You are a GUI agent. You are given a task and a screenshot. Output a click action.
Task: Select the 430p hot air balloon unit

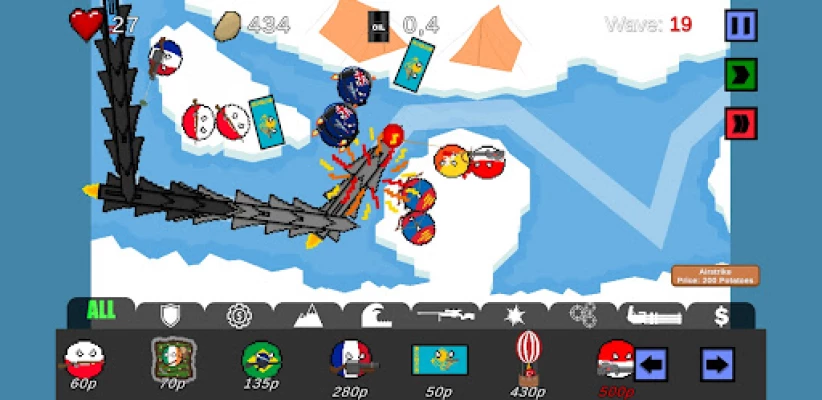coord(527,358)
